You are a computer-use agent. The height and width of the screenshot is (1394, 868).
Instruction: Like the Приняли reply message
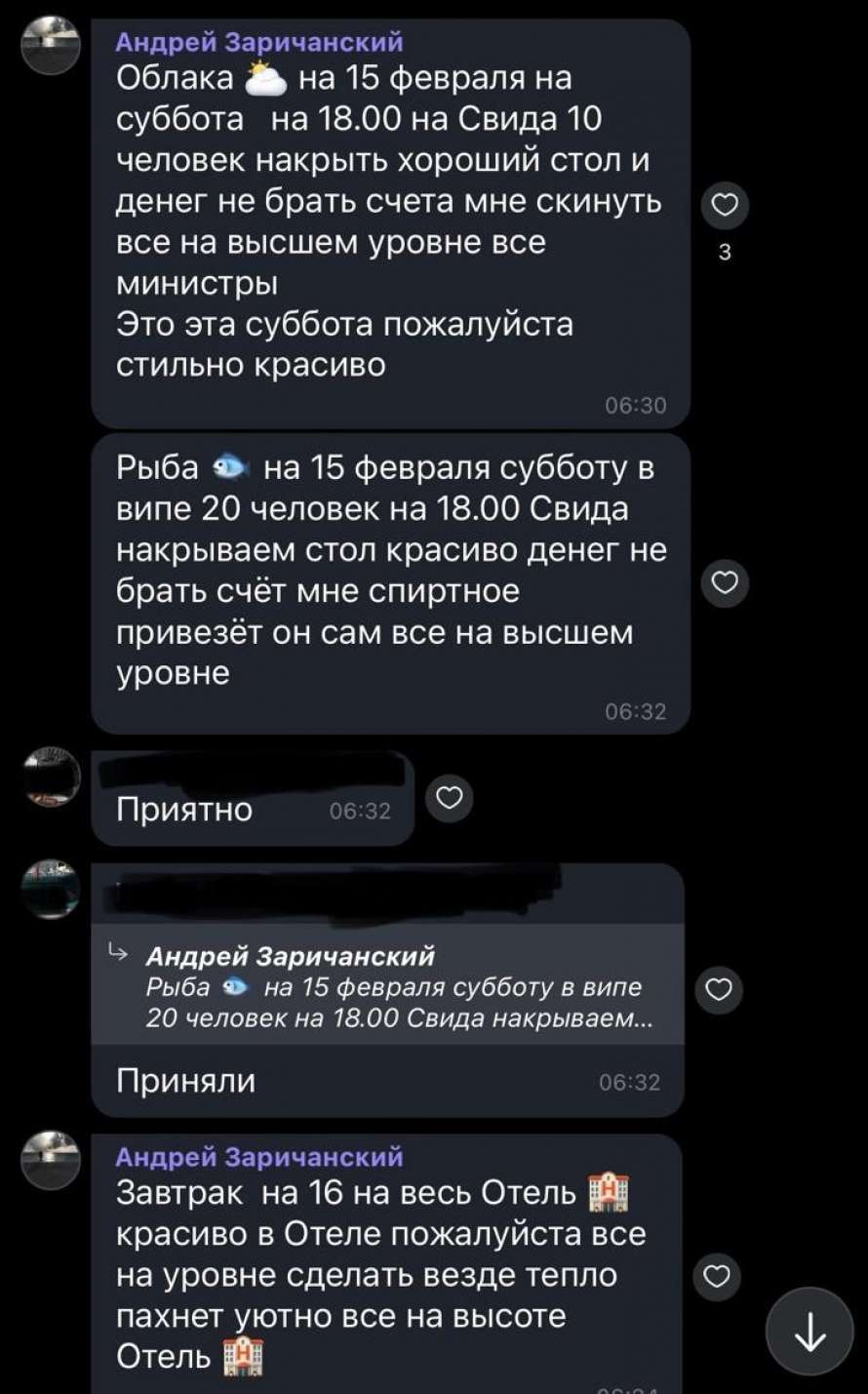(718, 990)
